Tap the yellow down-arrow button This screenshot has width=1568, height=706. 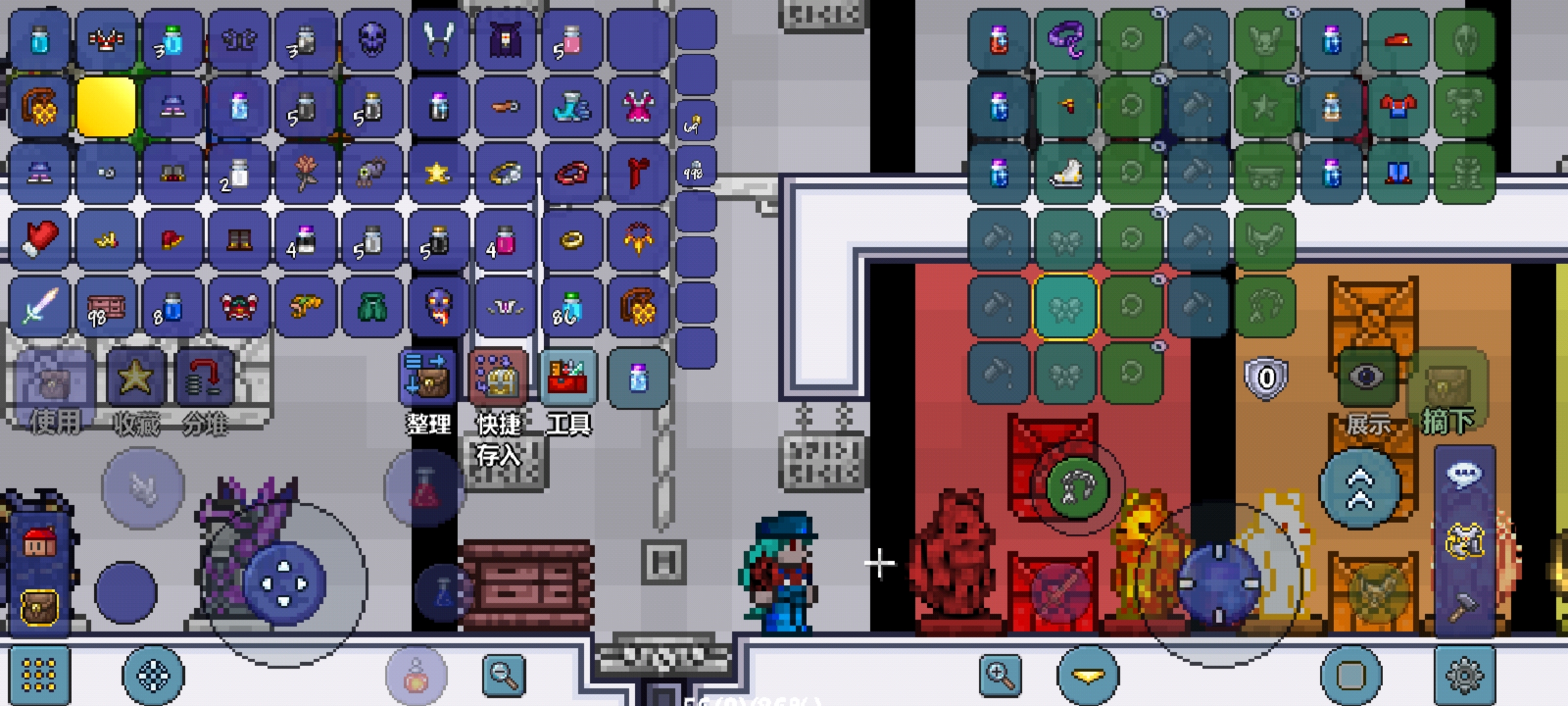[x=1087, y=675]
